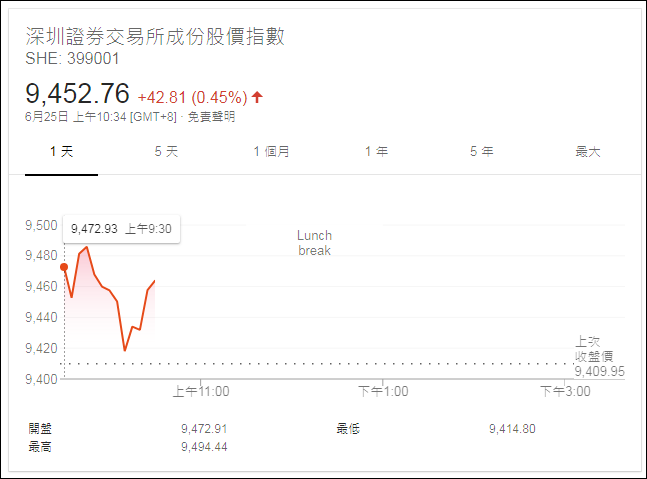Show the 5 年 chart range

click(481, 152)
